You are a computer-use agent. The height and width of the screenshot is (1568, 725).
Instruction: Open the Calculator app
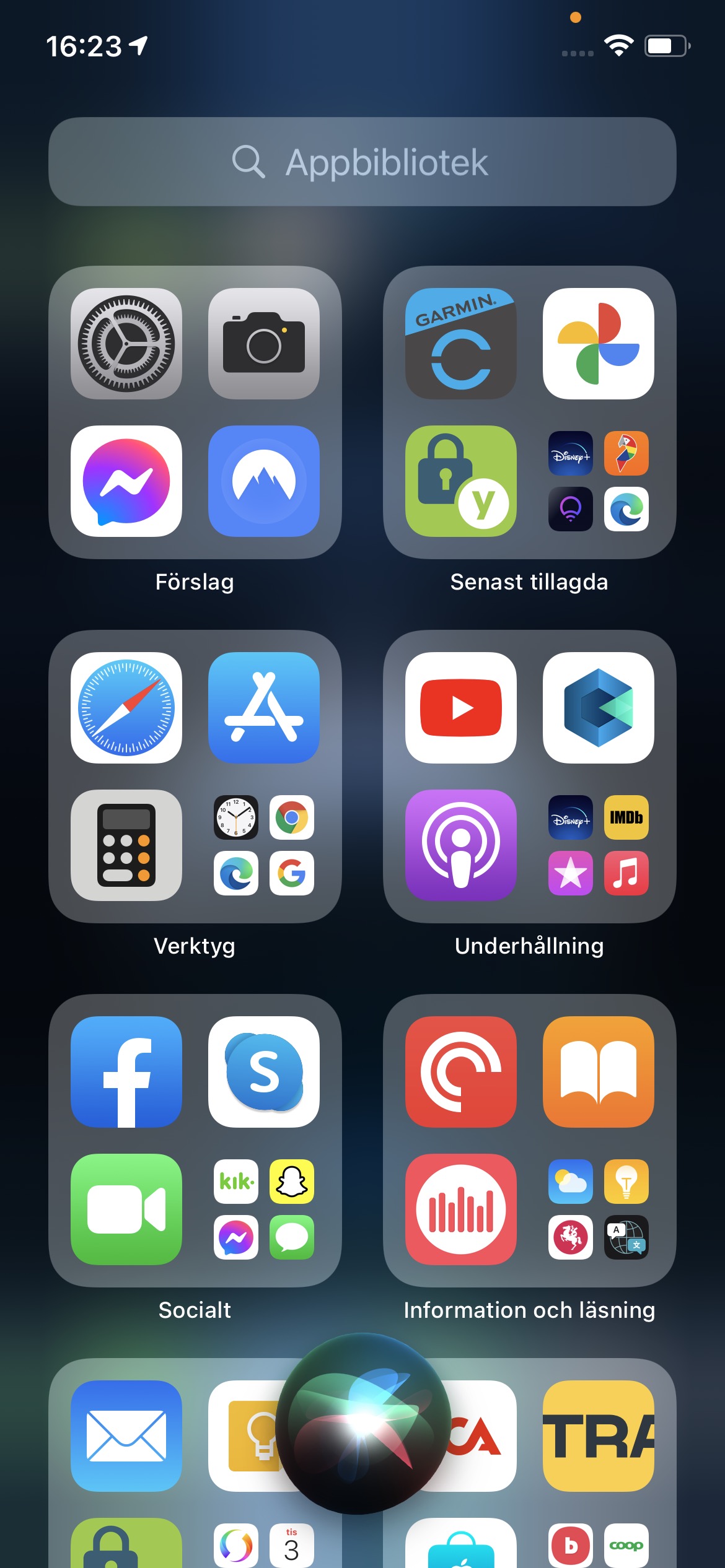click(x=126, y=845)
